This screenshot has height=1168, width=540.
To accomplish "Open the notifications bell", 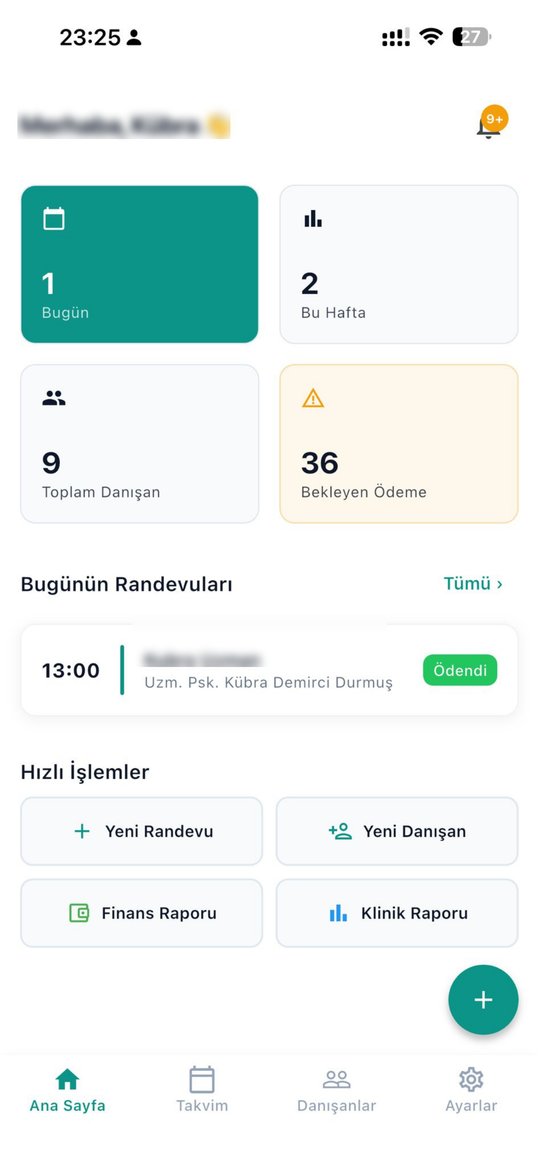I will [489, 124].
